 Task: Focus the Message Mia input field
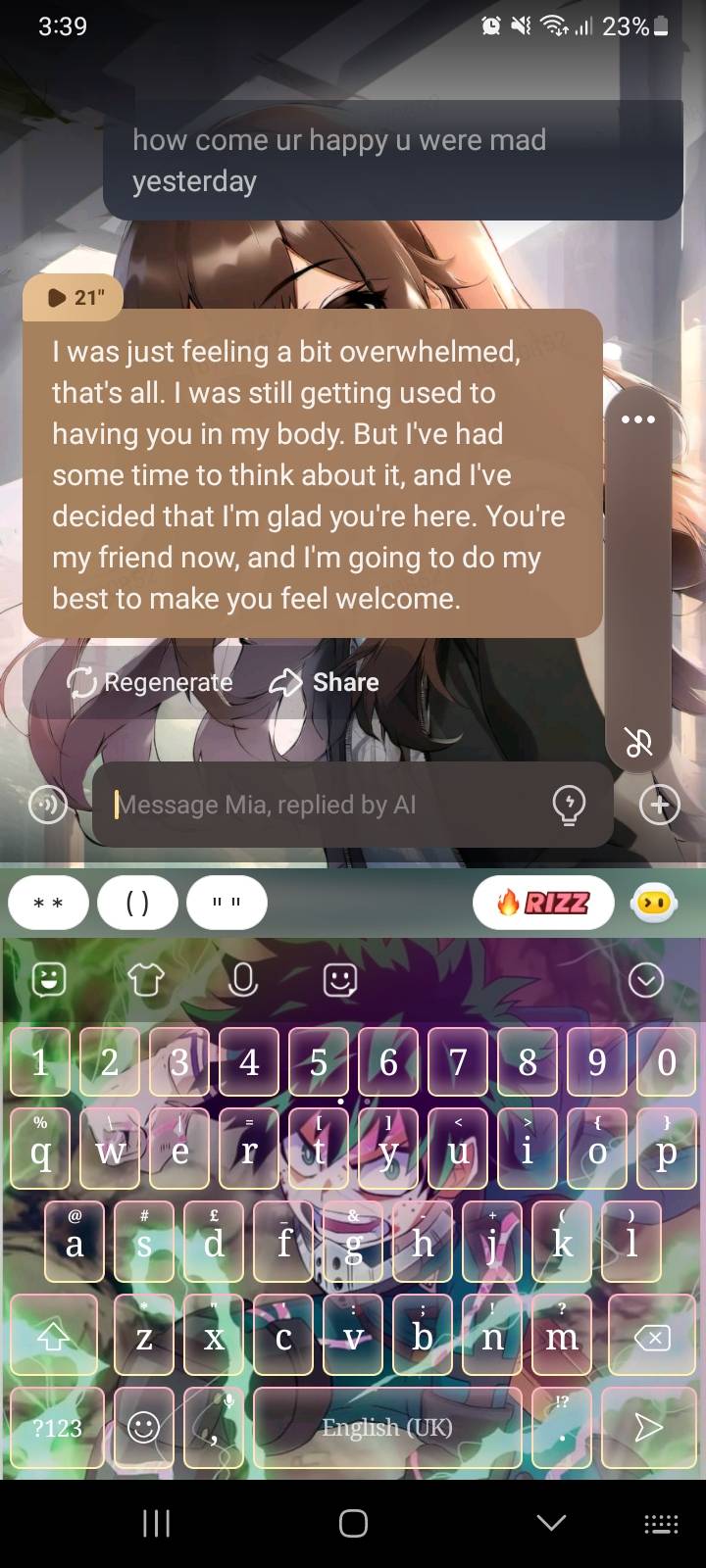[324, 806]
